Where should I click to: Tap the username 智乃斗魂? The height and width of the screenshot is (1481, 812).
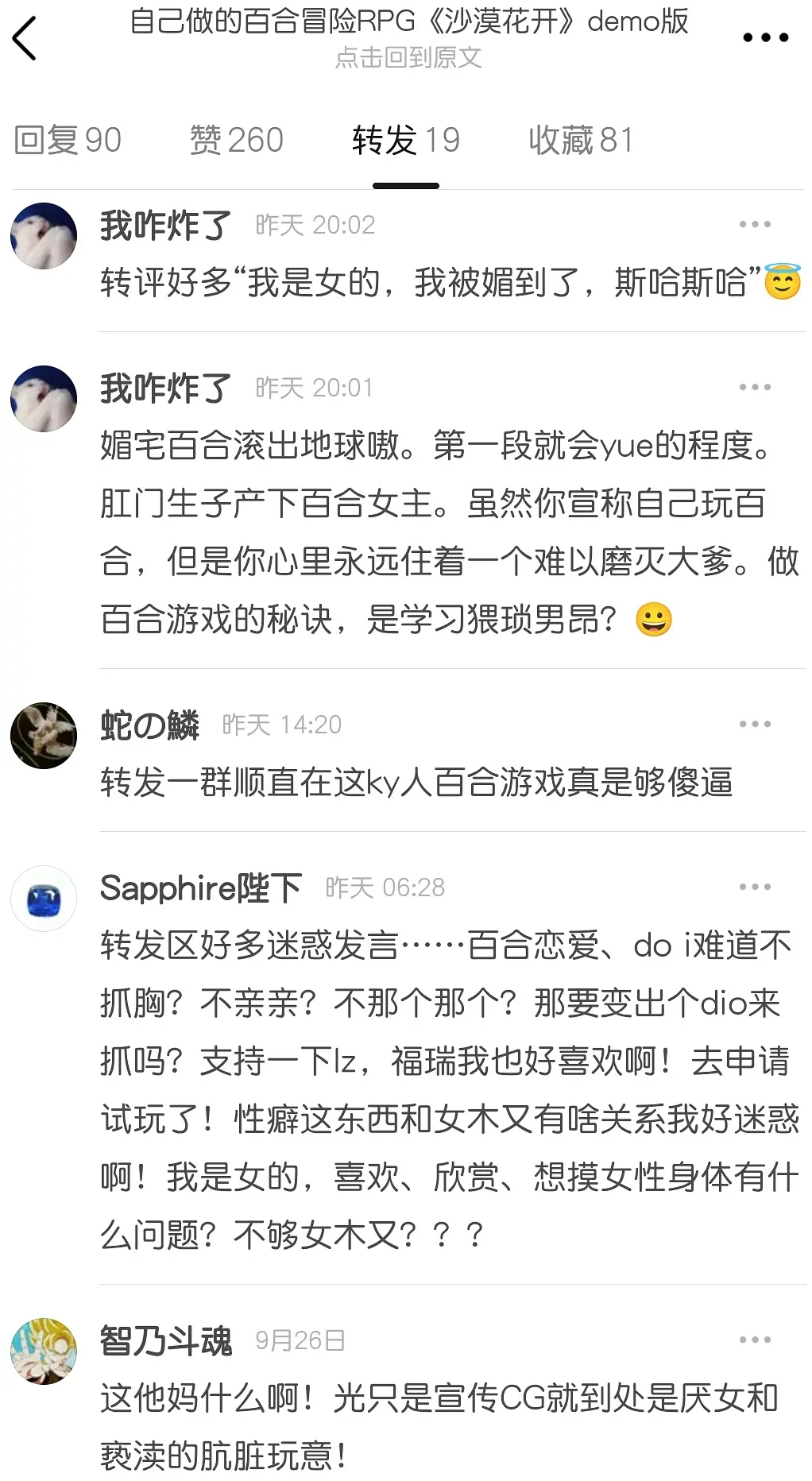point(166,1341)
